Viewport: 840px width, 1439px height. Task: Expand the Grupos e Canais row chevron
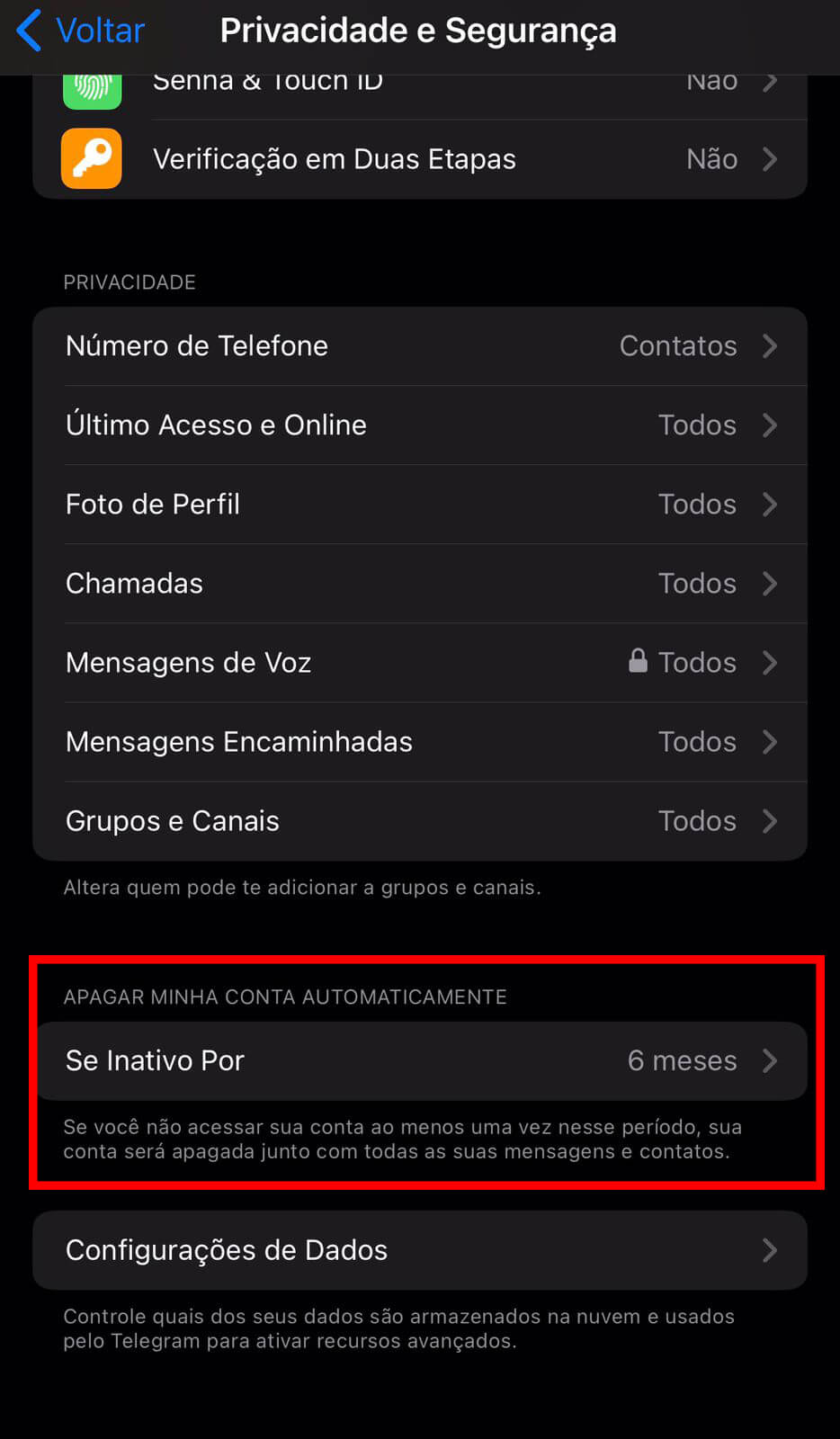(x=771, y=820)
